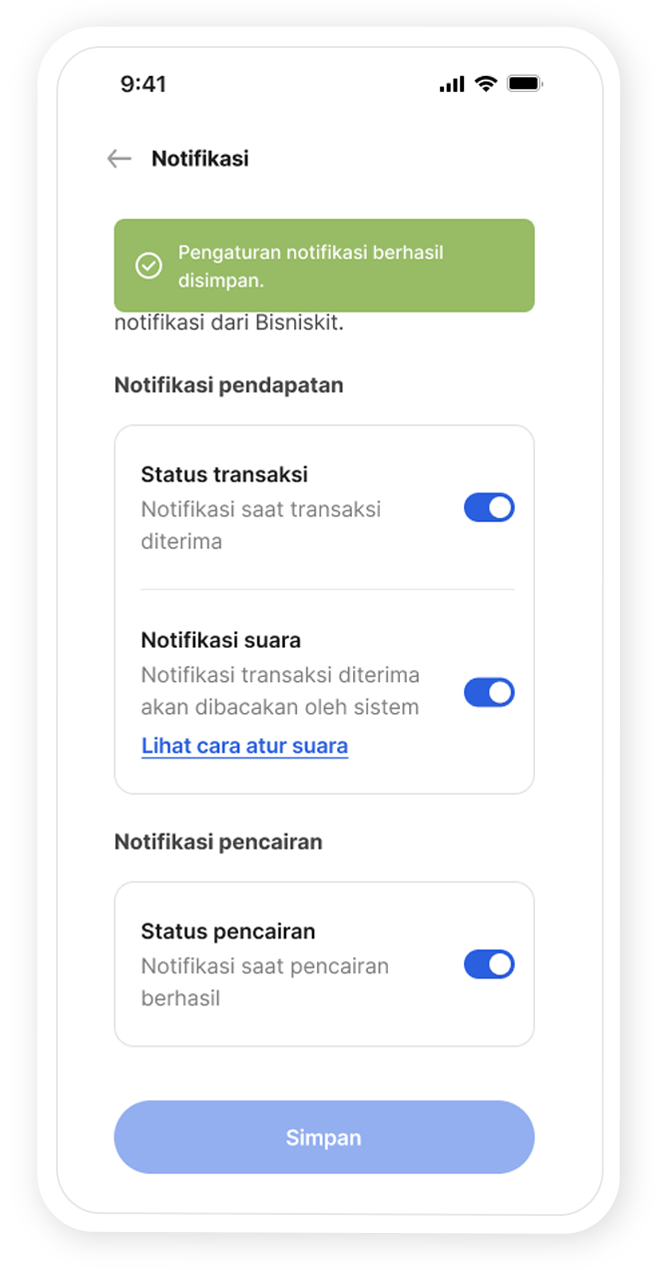The image size is (667, 1270).
Task: Turn off Notifikasi suara switch
Action: click(489, 692)
